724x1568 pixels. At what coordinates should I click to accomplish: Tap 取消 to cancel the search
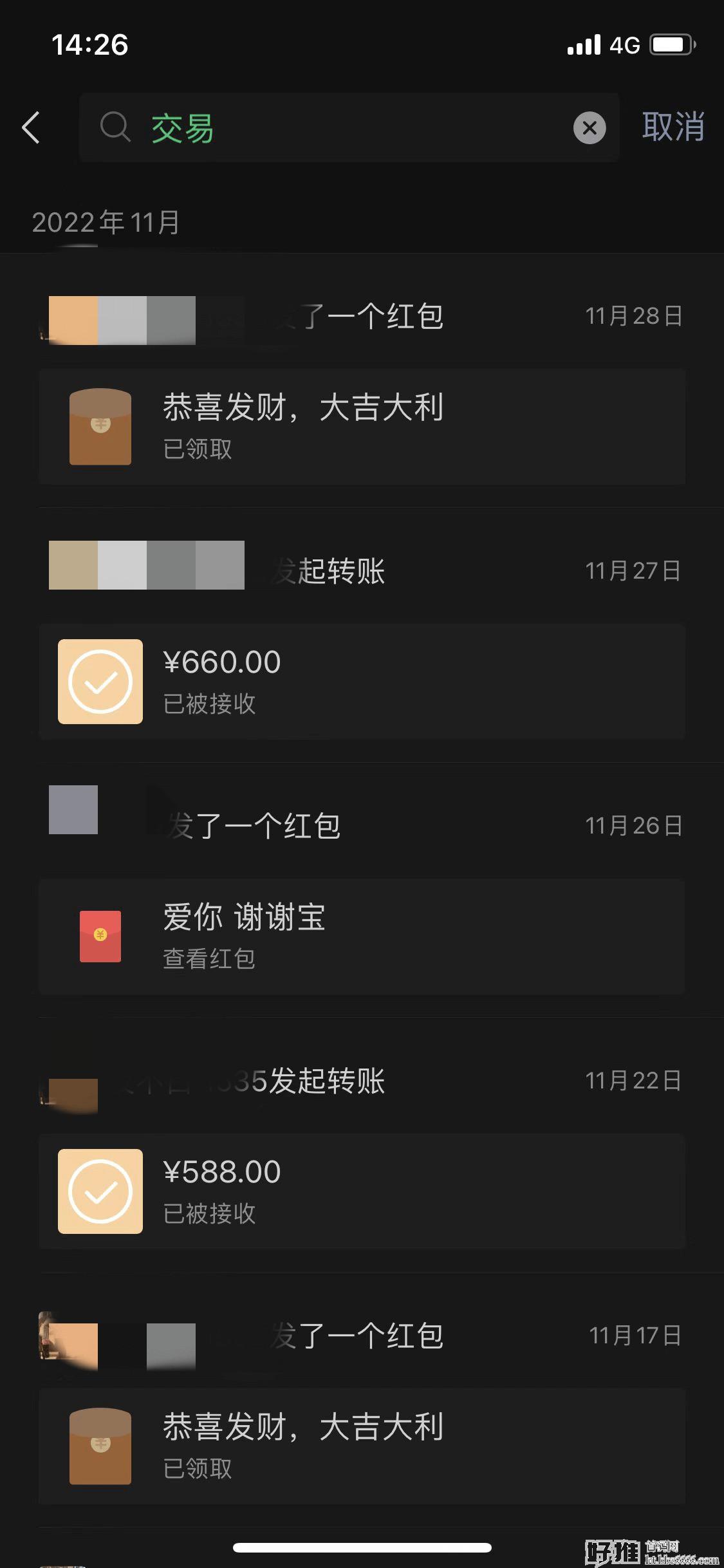673,127
